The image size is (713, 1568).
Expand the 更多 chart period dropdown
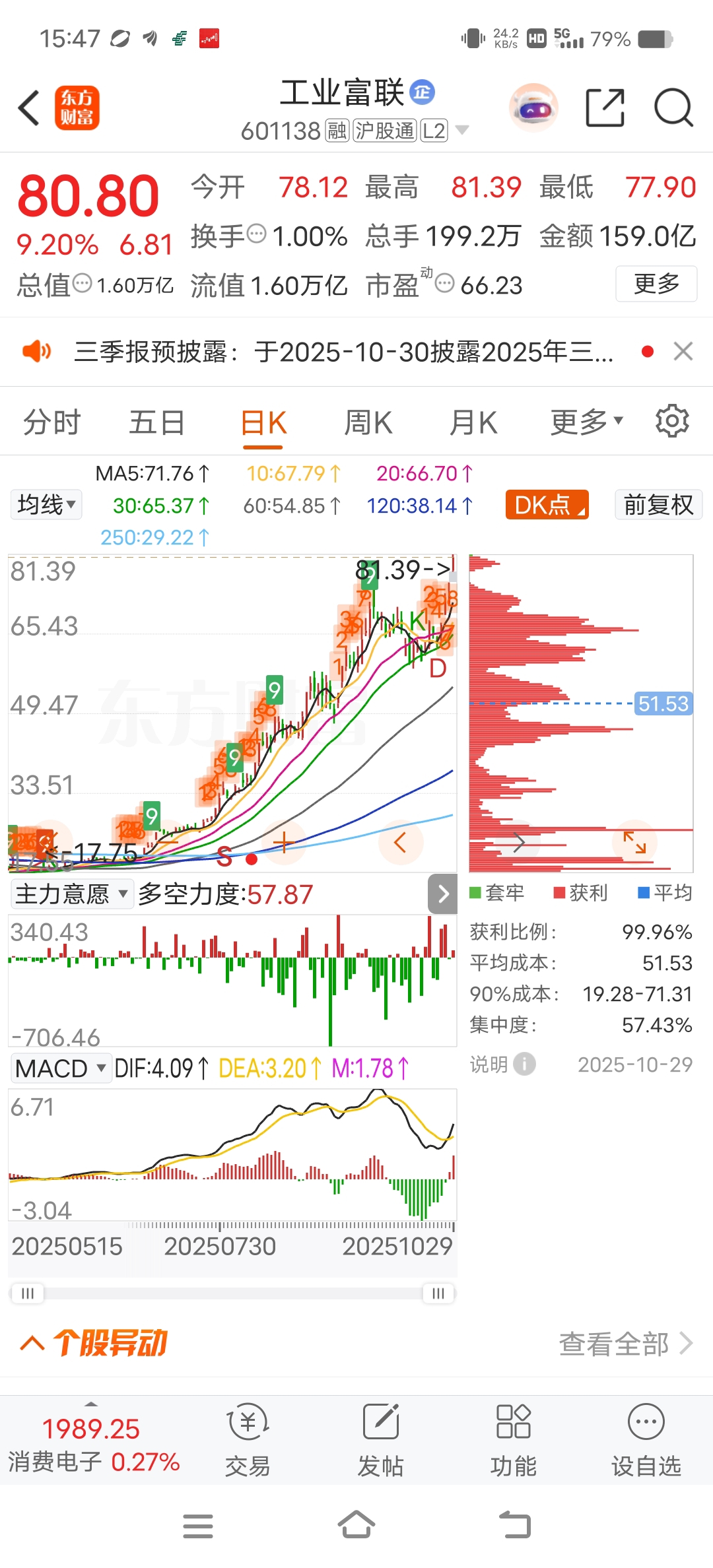586,422
